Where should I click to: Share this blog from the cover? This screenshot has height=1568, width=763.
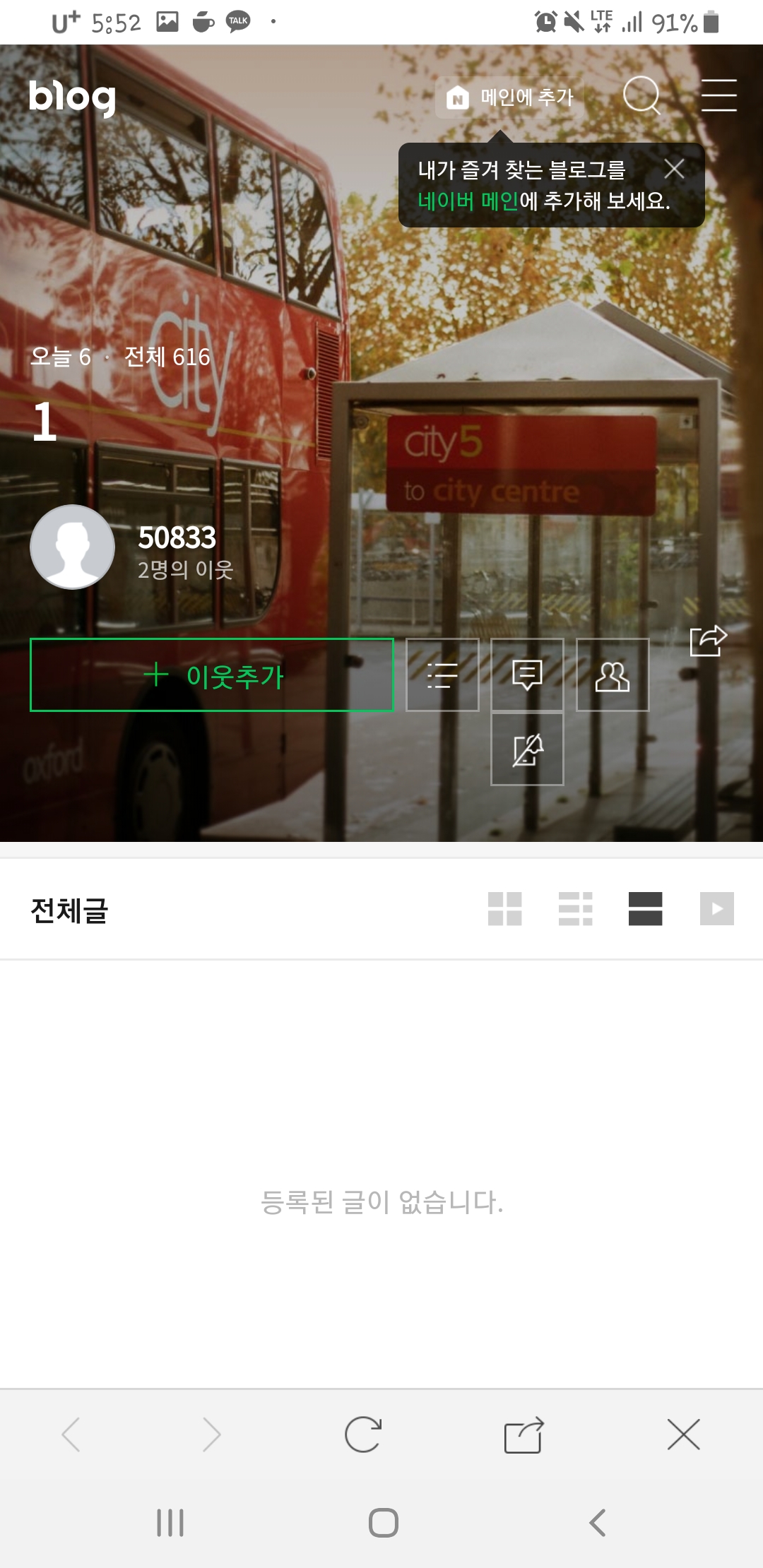pyautogui.click(x=708, y=641)
